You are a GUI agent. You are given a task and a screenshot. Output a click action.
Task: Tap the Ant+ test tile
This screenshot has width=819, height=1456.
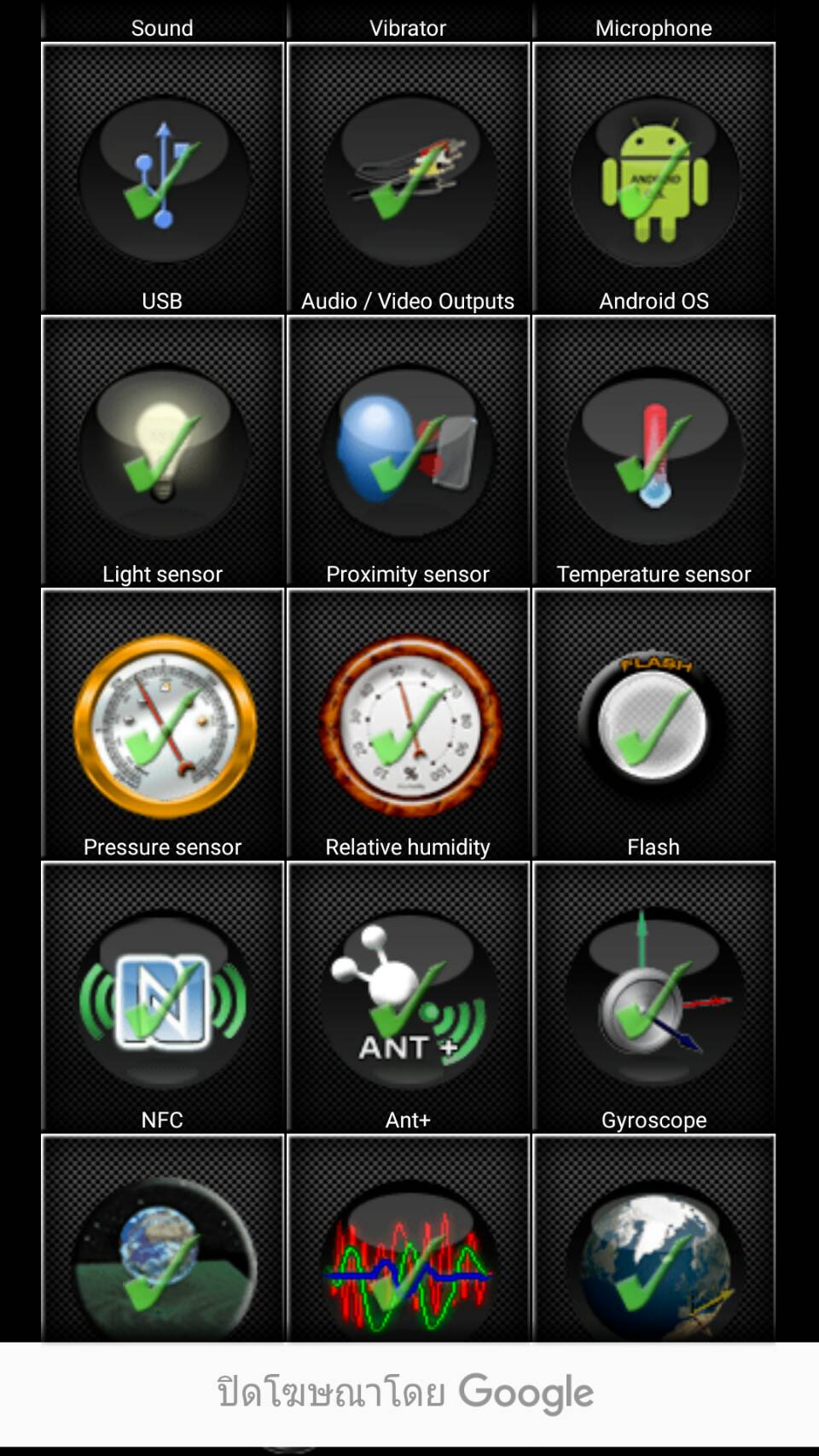408,999
